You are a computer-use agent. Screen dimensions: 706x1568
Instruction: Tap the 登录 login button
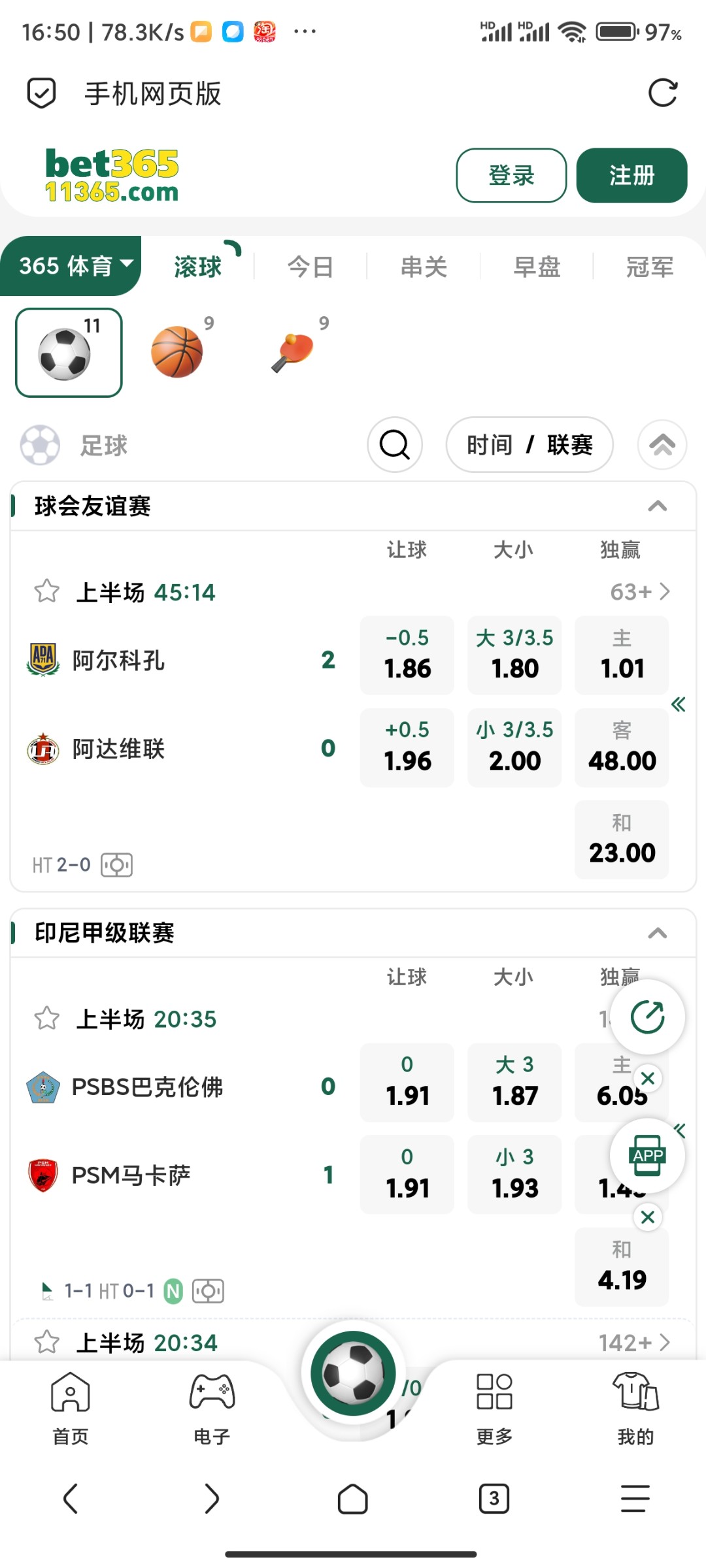click(511, 175)
